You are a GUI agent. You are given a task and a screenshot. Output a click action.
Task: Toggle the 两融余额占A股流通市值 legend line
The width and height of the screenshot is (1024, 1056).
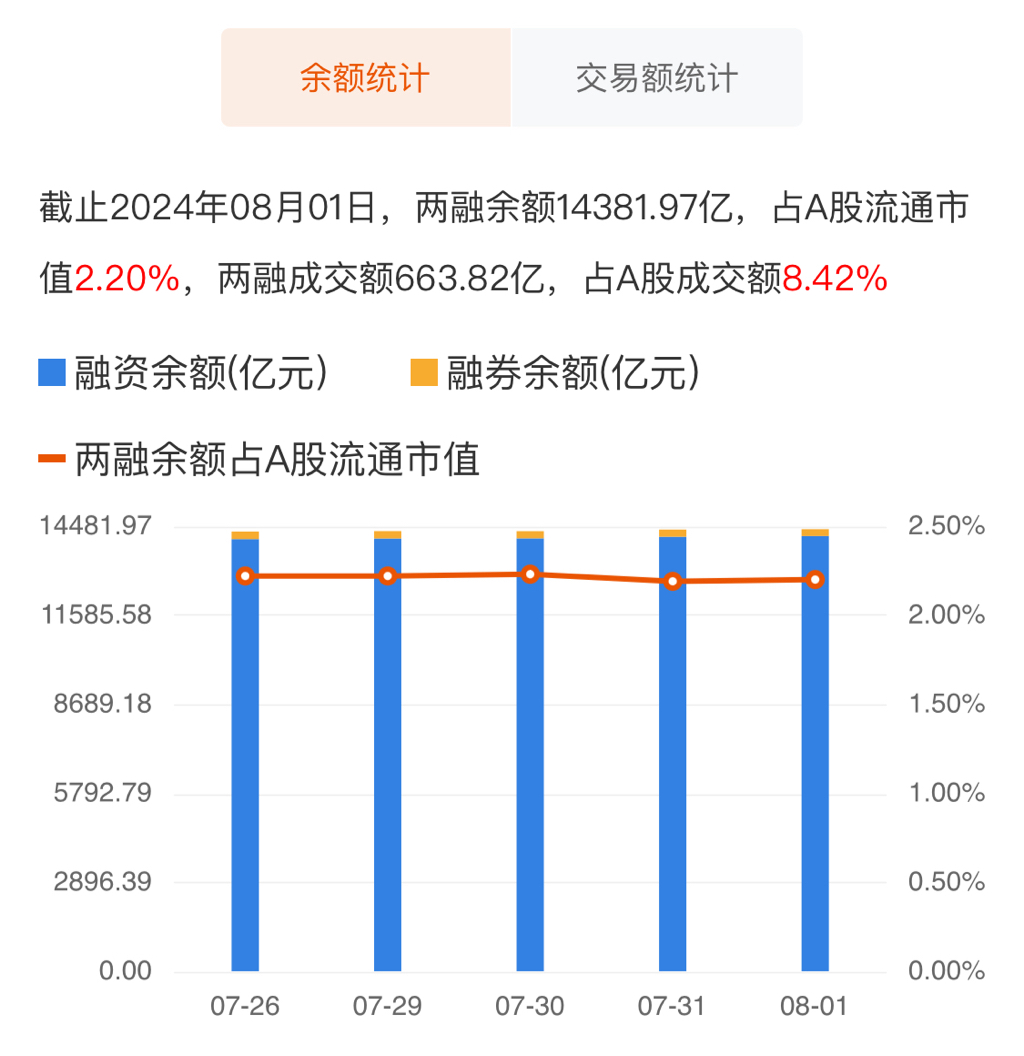coord(260,460)
